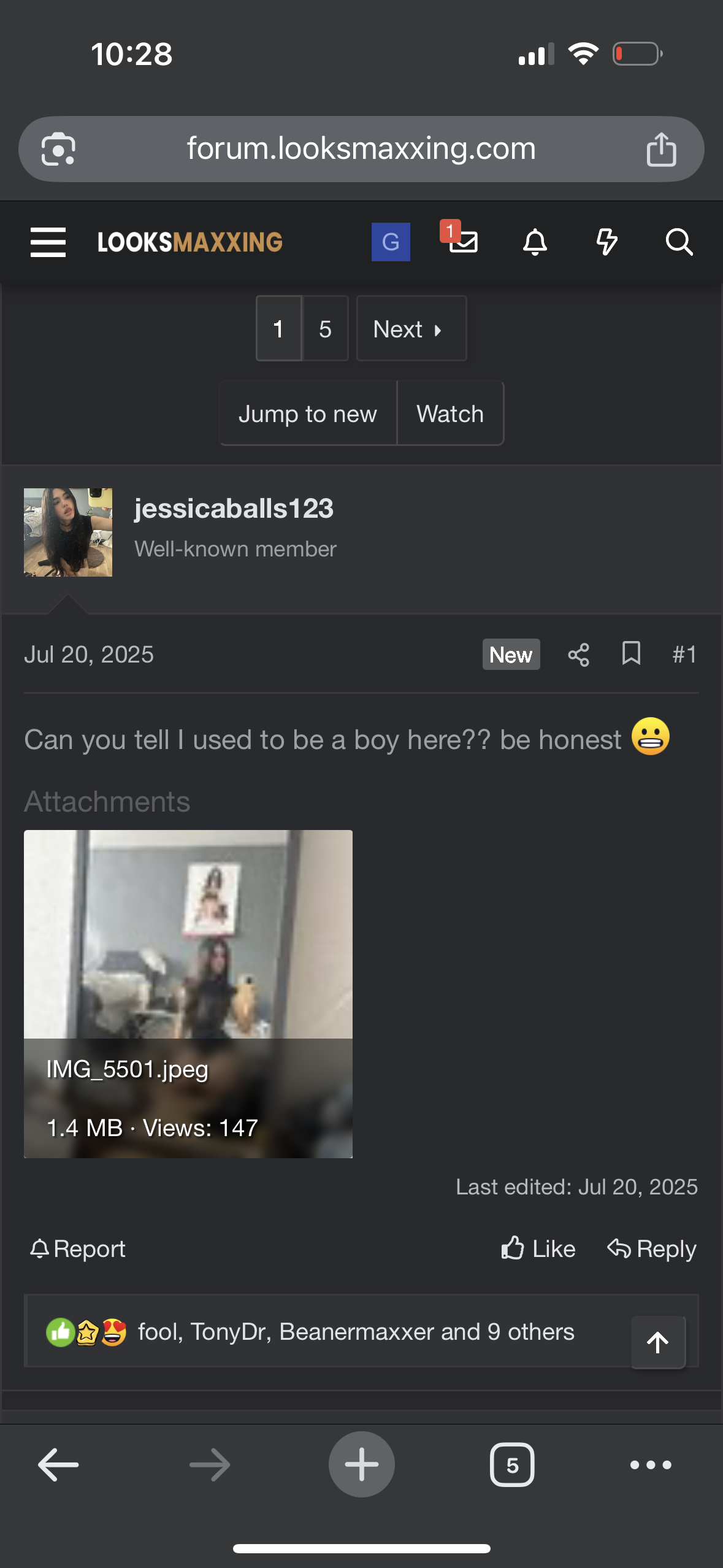Open the browser tab switcher showing 5

(512, 1465)
